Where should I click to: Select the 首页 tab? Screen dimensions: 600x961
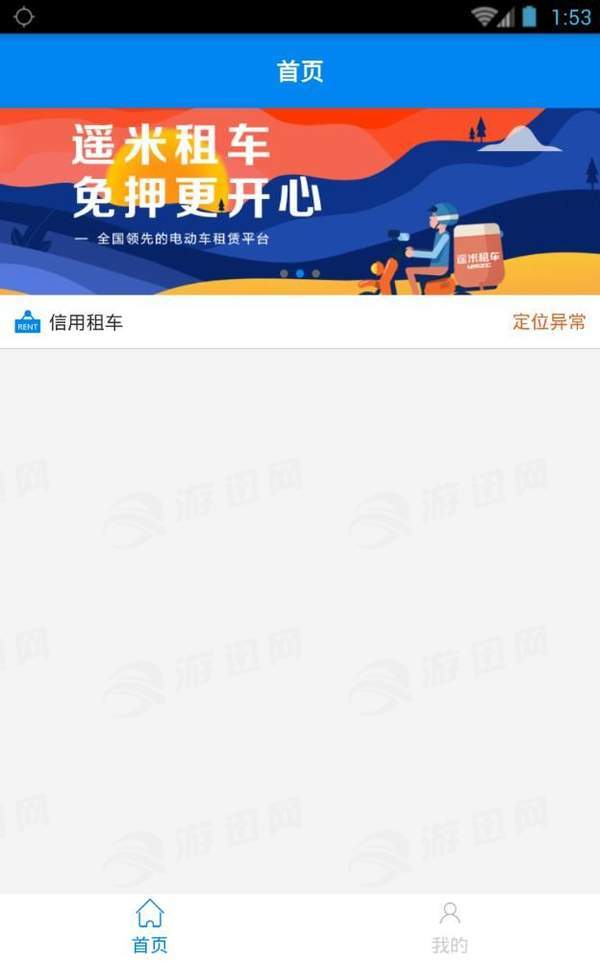(150, 927)
